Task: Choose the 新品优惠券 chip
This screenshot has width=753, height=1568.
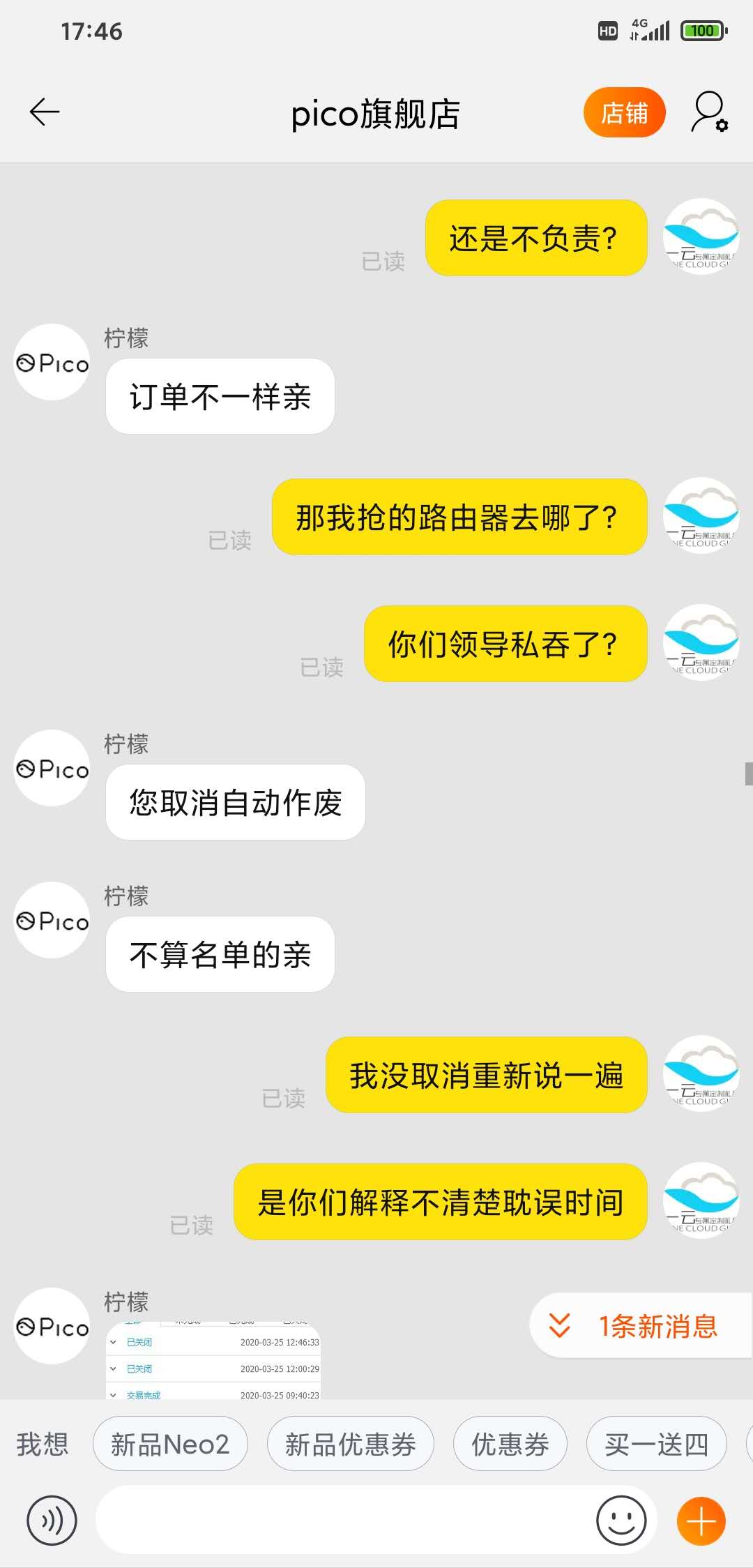Action: [350, 1444]
